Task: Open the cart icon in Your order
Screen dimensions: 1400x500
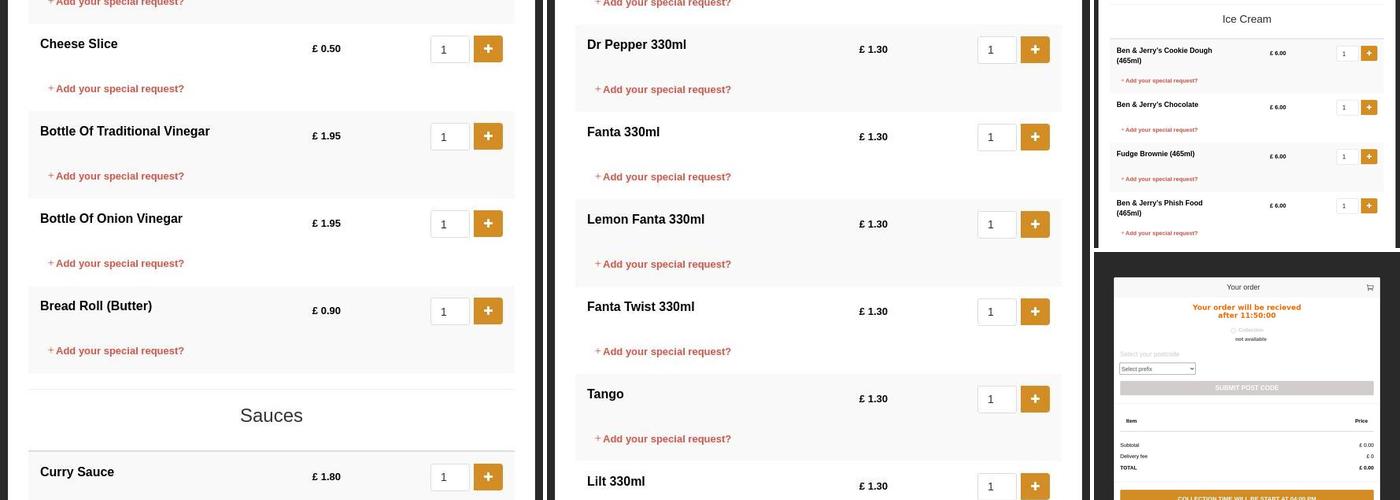Action: [1370, 287]
